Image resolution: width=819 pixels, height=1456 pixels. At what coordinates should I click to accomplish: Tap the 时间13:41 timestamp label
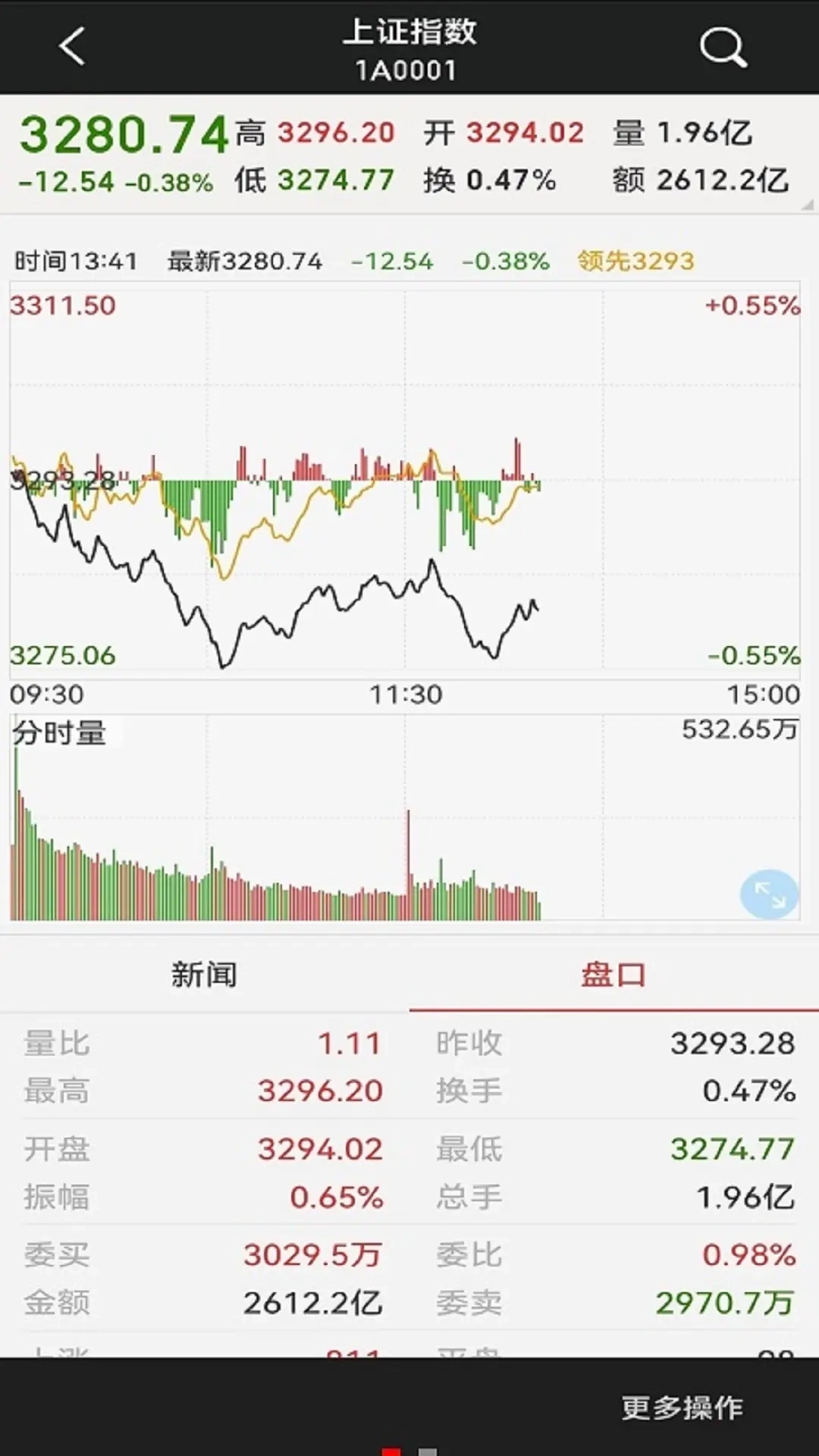[x=74, y=260]
